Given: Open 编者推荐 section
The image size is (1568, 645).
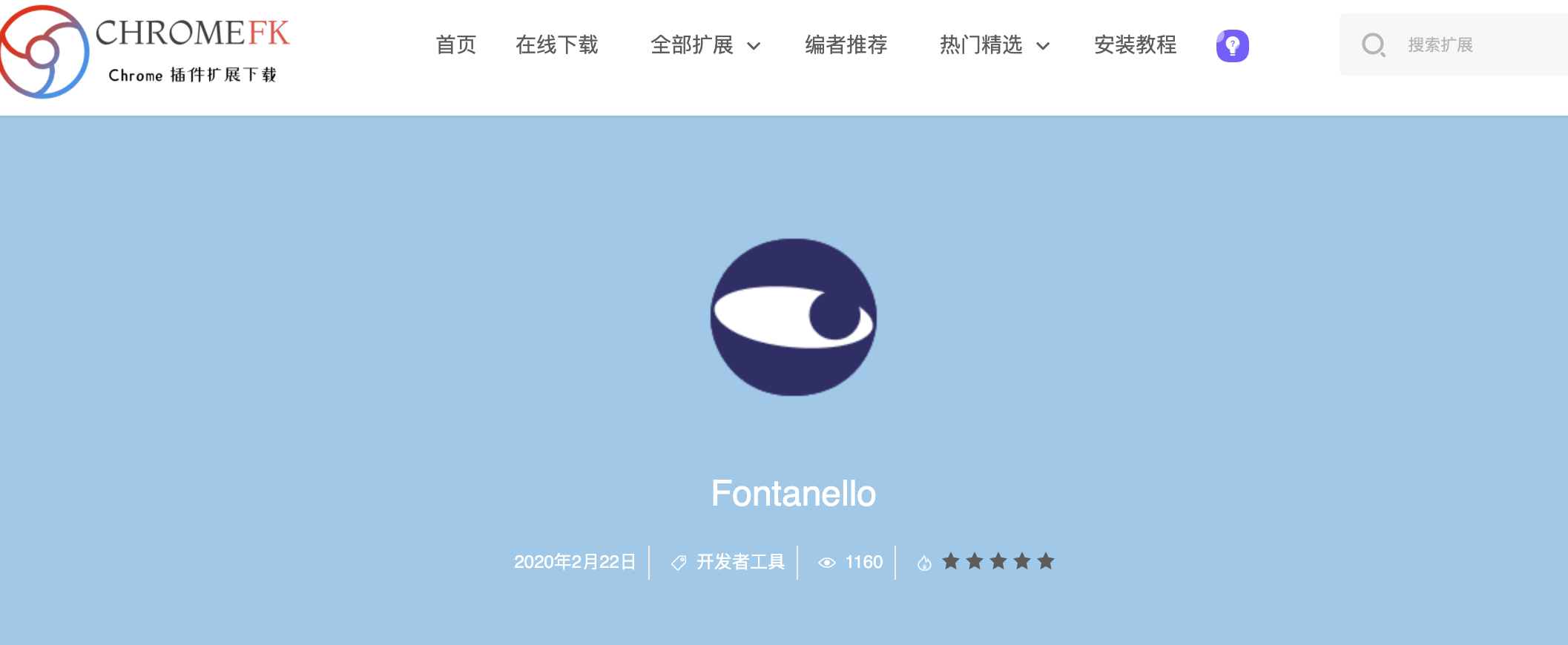Looking at the screenshot, I should point(846,45).
